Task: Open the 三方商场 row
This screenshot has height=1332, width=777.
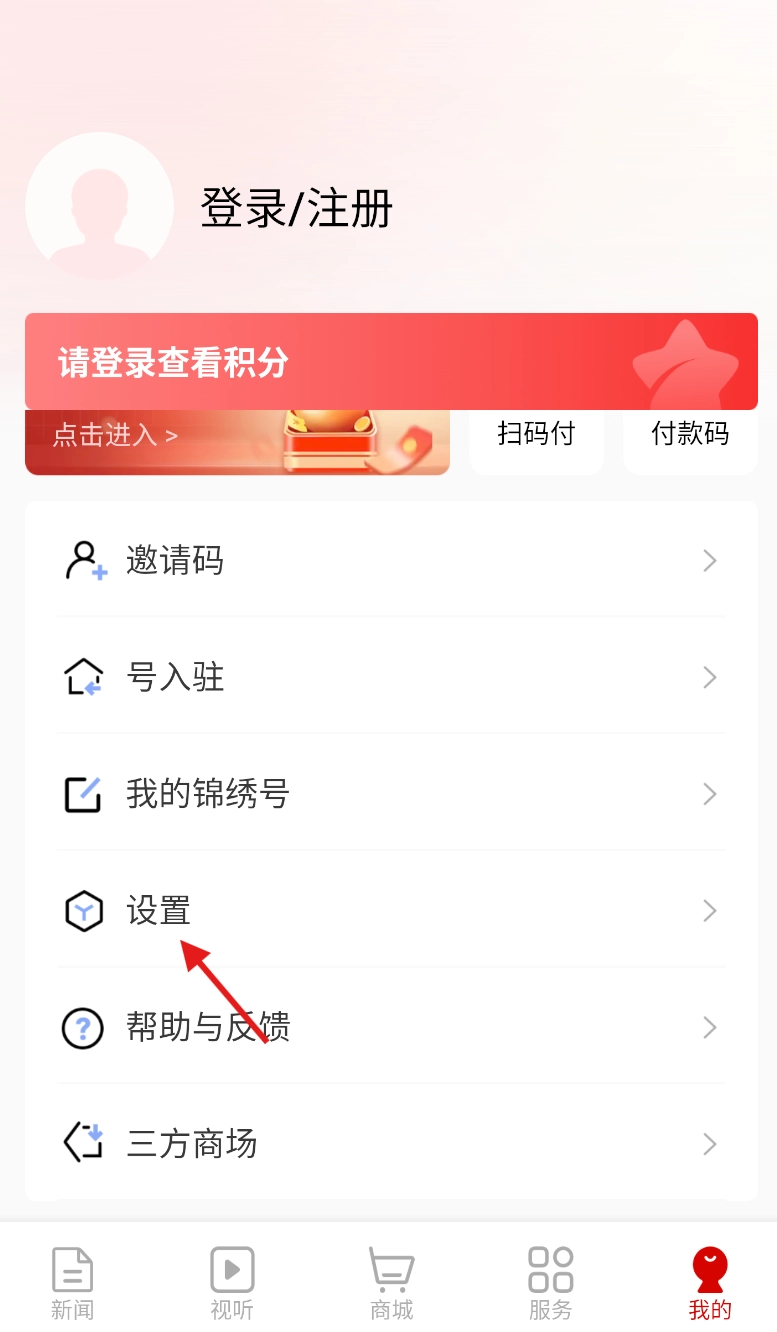Action: click(x=390, y=1143)
